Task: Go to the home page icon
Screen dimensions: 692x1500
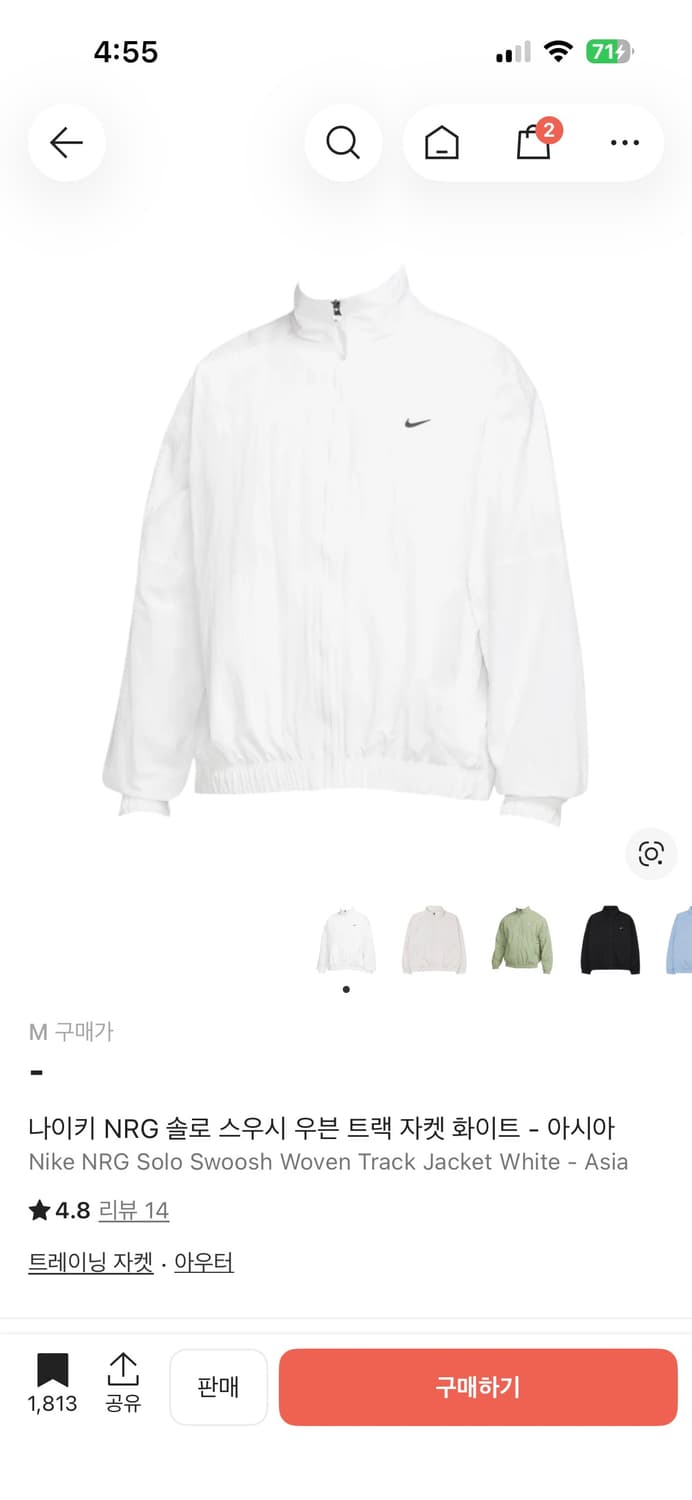Action: [441, 143]
